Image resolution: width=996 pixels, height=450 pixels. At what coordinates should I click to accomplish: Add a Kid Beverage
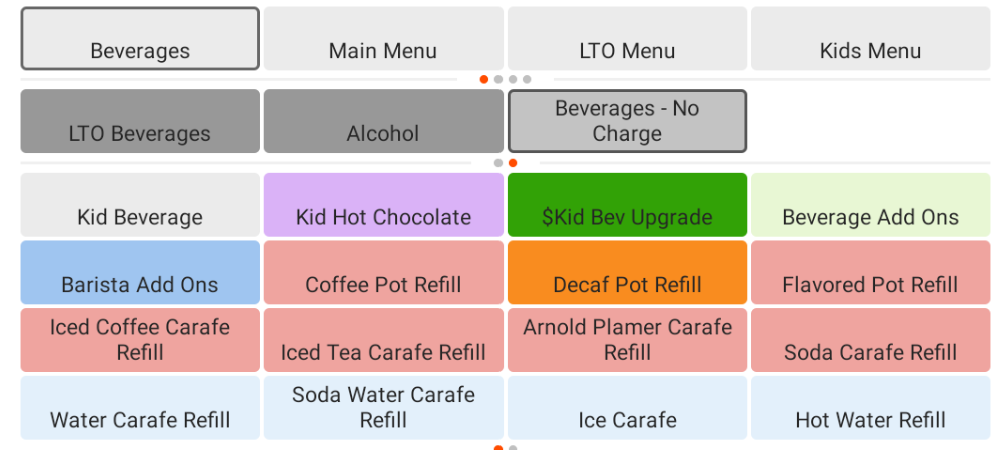tap(140, 205)
